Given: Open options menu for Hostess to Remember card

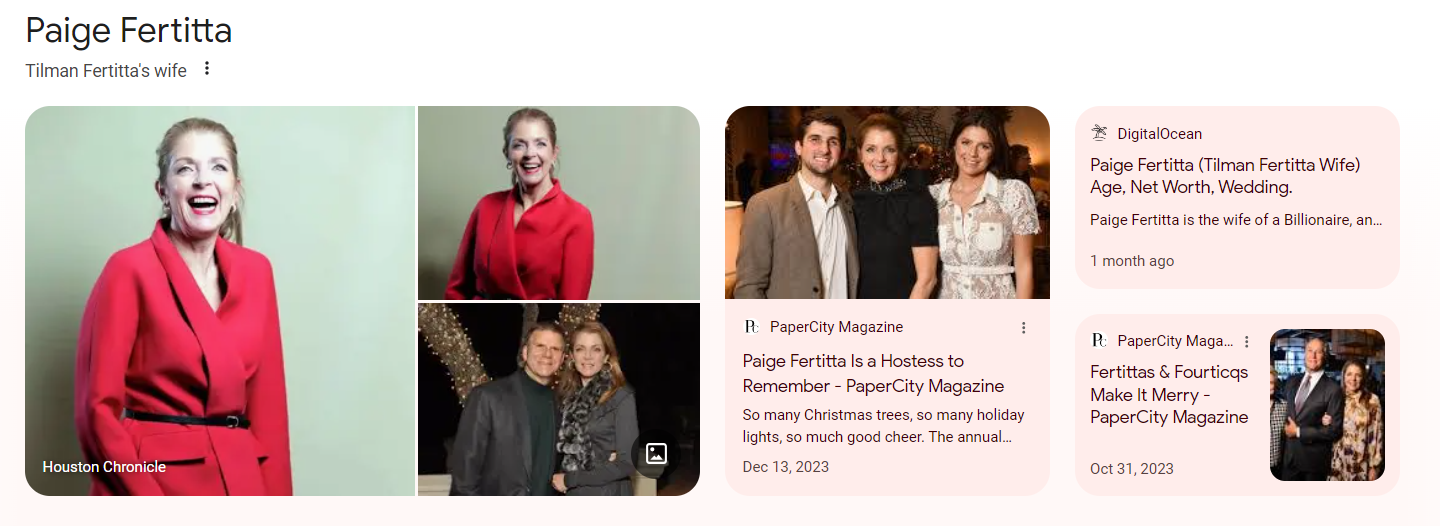Looking at the screenshot, I should (1023, 328).
